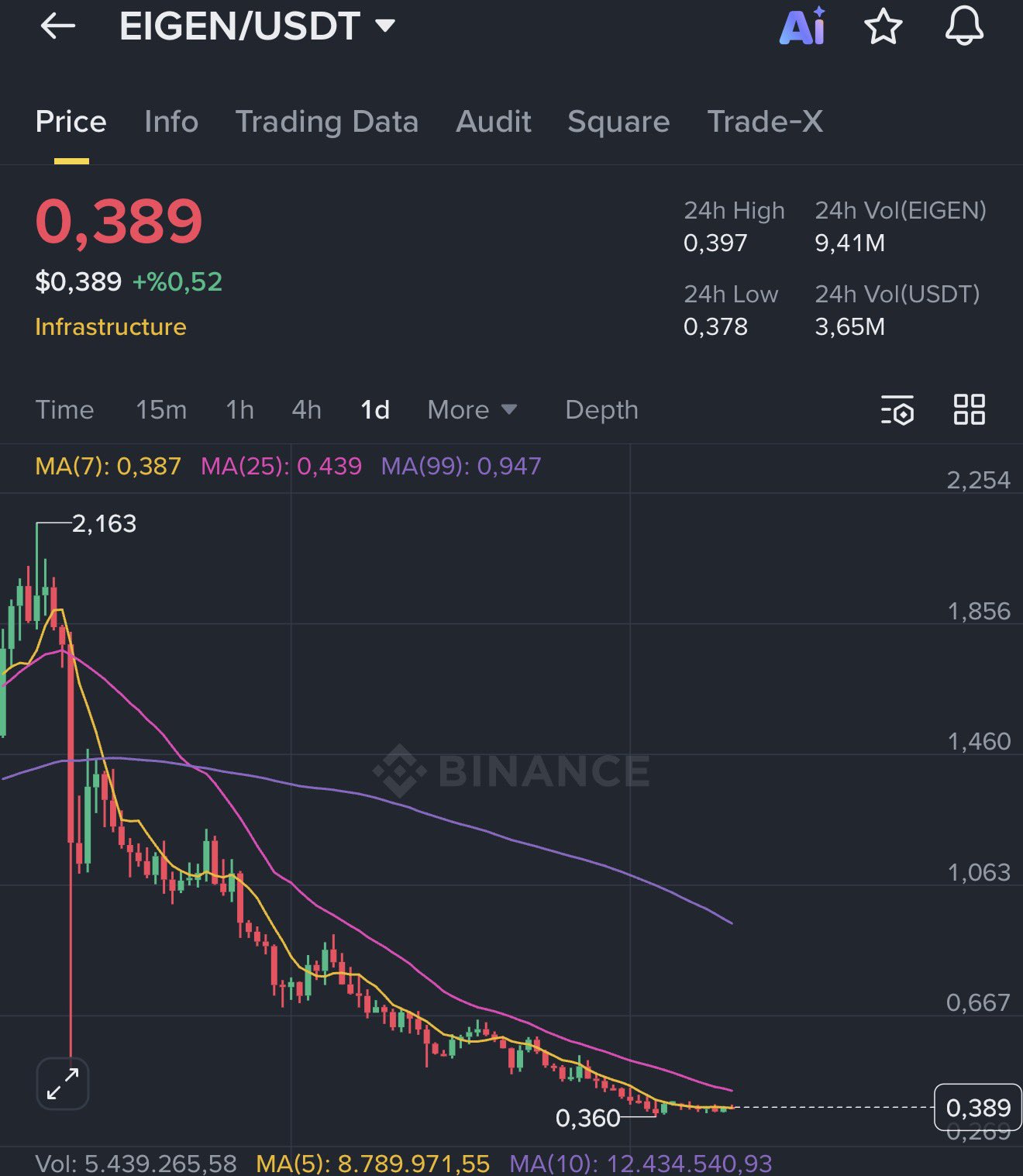Change chart interval to 1h
1023x1176 pixels.
tap(240, 410)
